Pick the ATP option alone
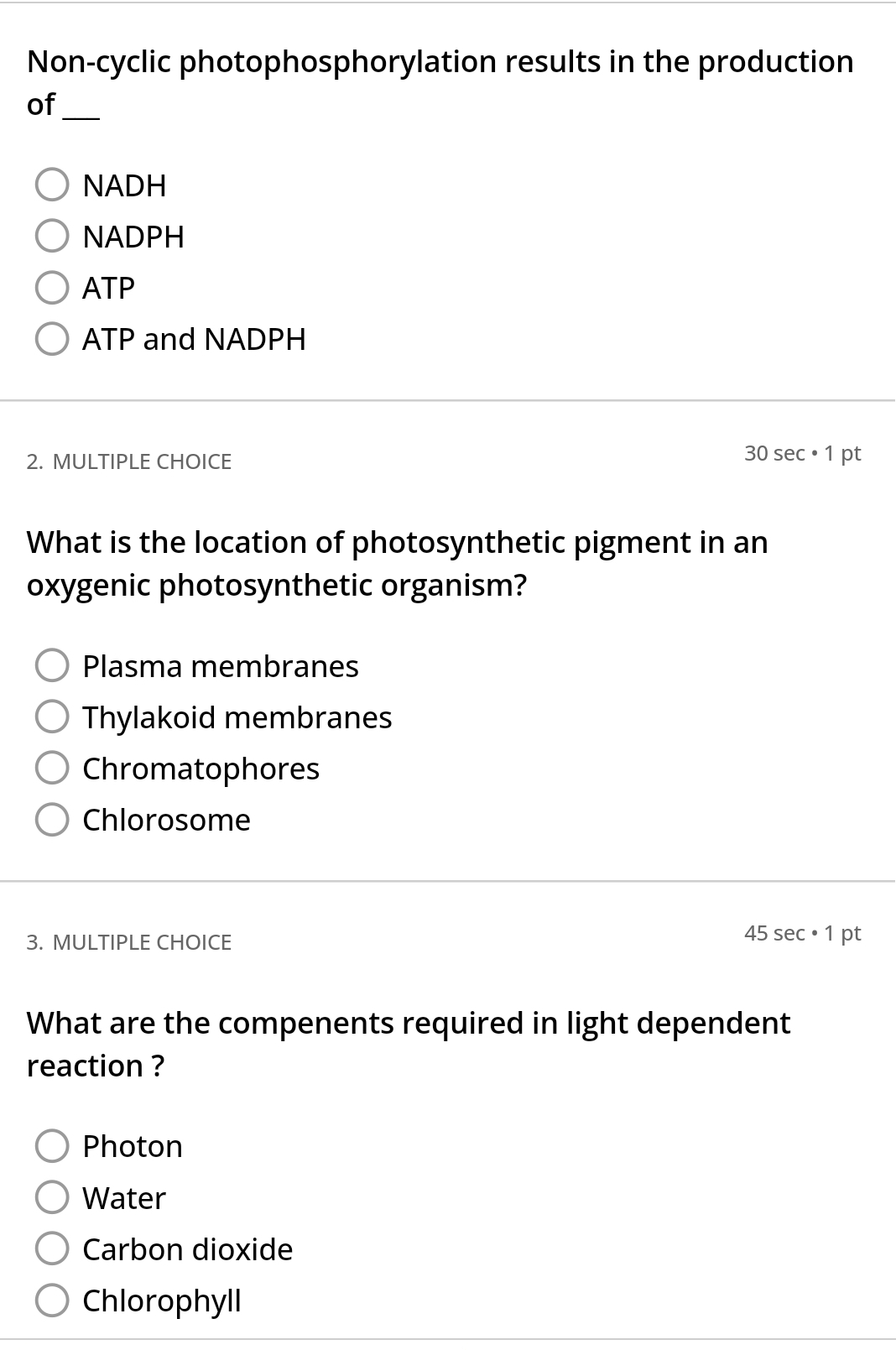 click(52, 288)
